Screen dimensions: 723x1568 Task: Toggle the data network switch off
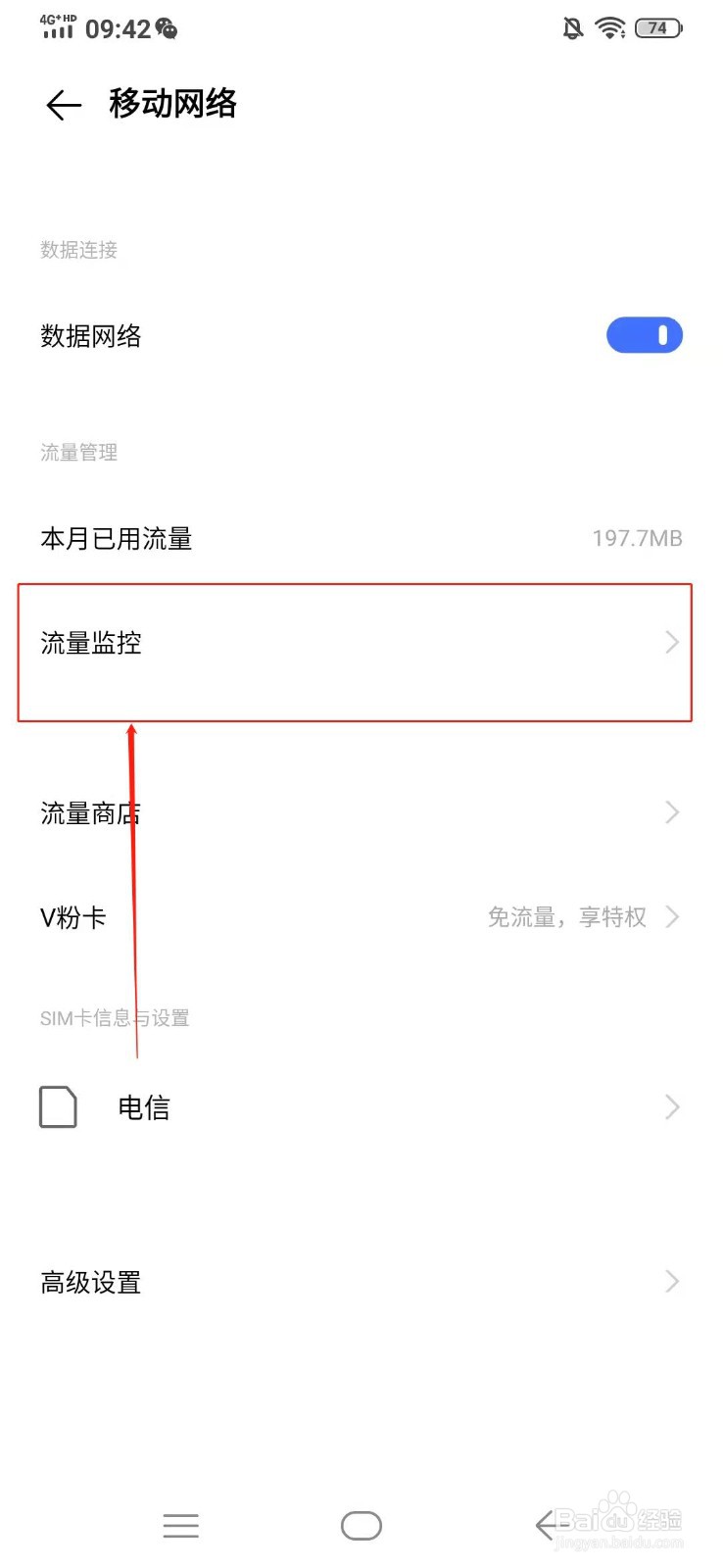point(644,335)
